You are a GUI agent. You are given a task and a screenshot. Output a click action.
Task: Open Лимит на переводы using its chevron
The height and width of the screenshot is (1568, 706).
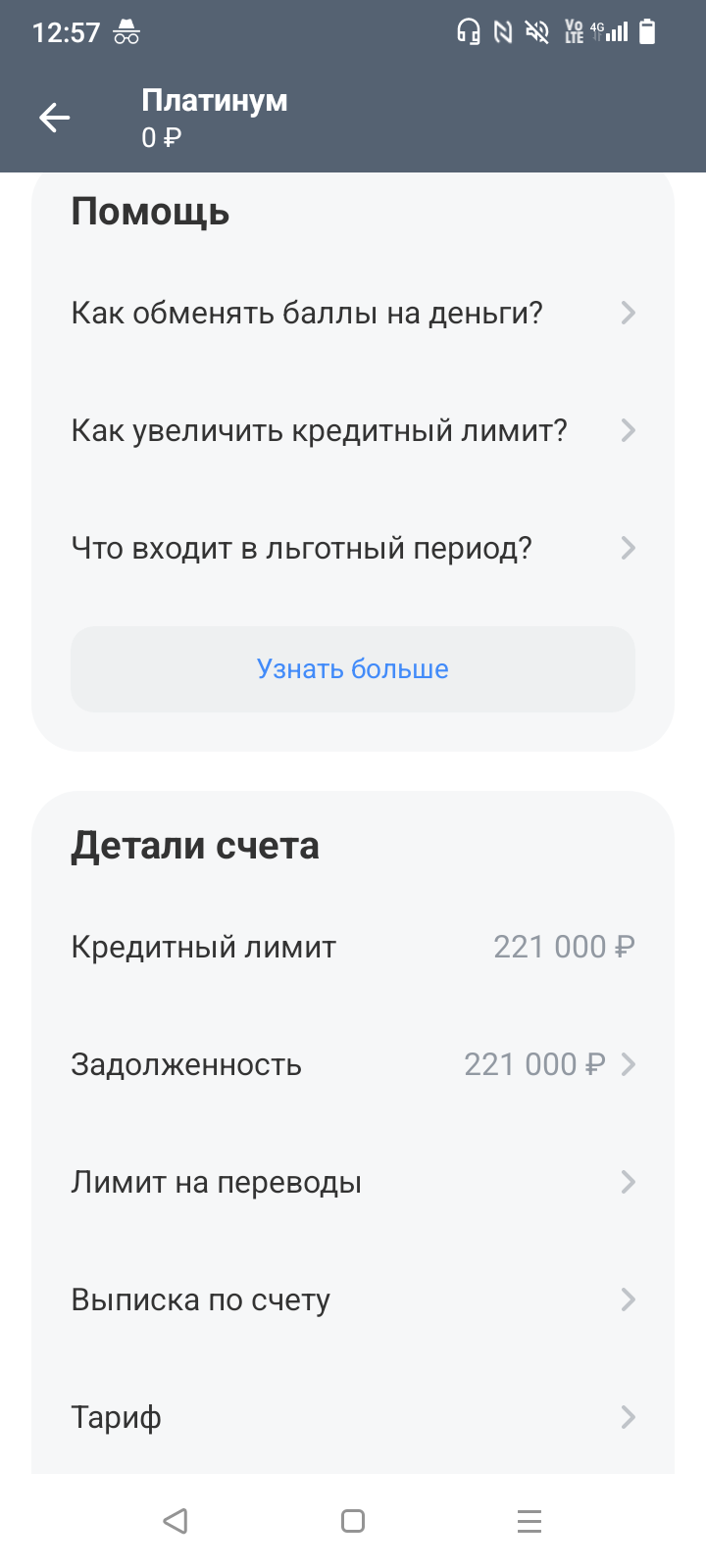(628, 1182)
